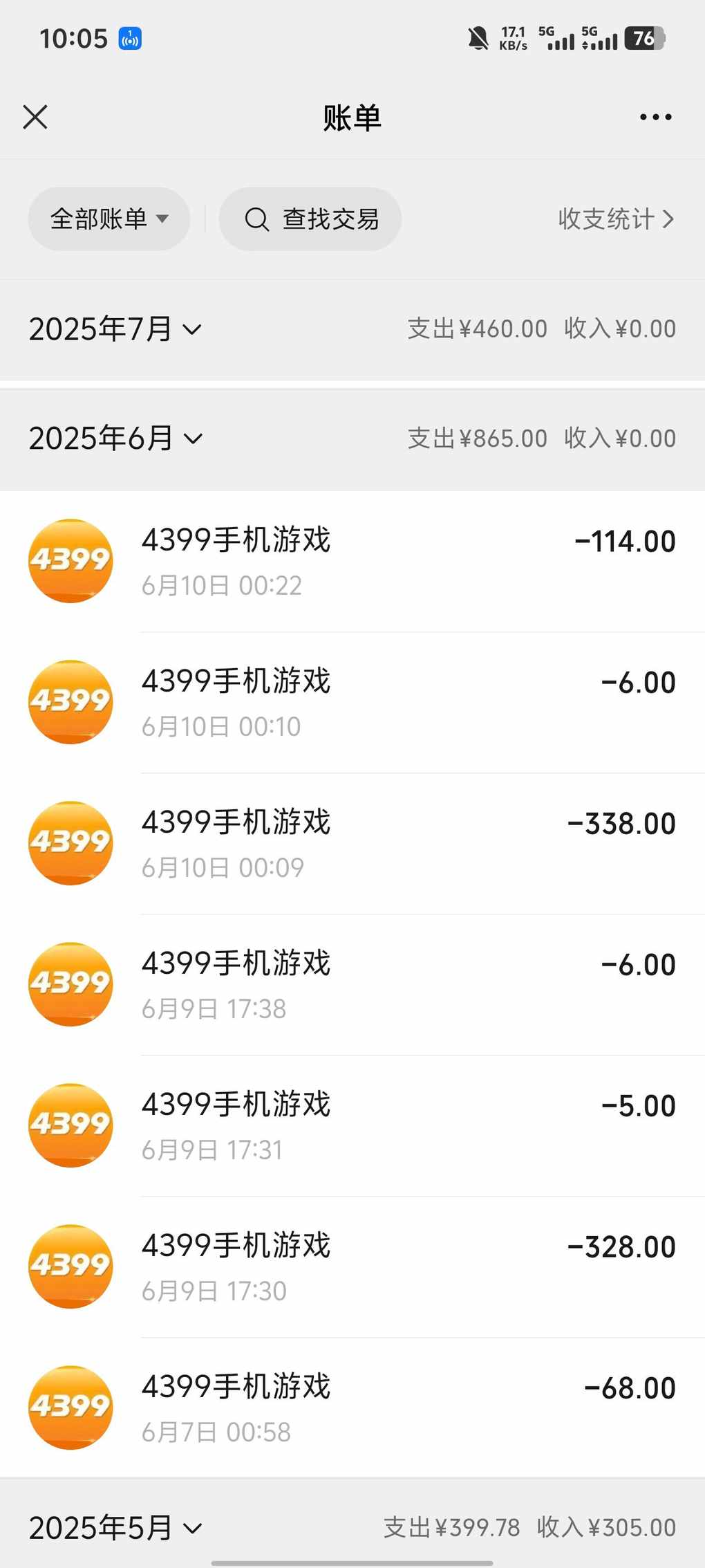Open the three-dot overflow menu

655,117
